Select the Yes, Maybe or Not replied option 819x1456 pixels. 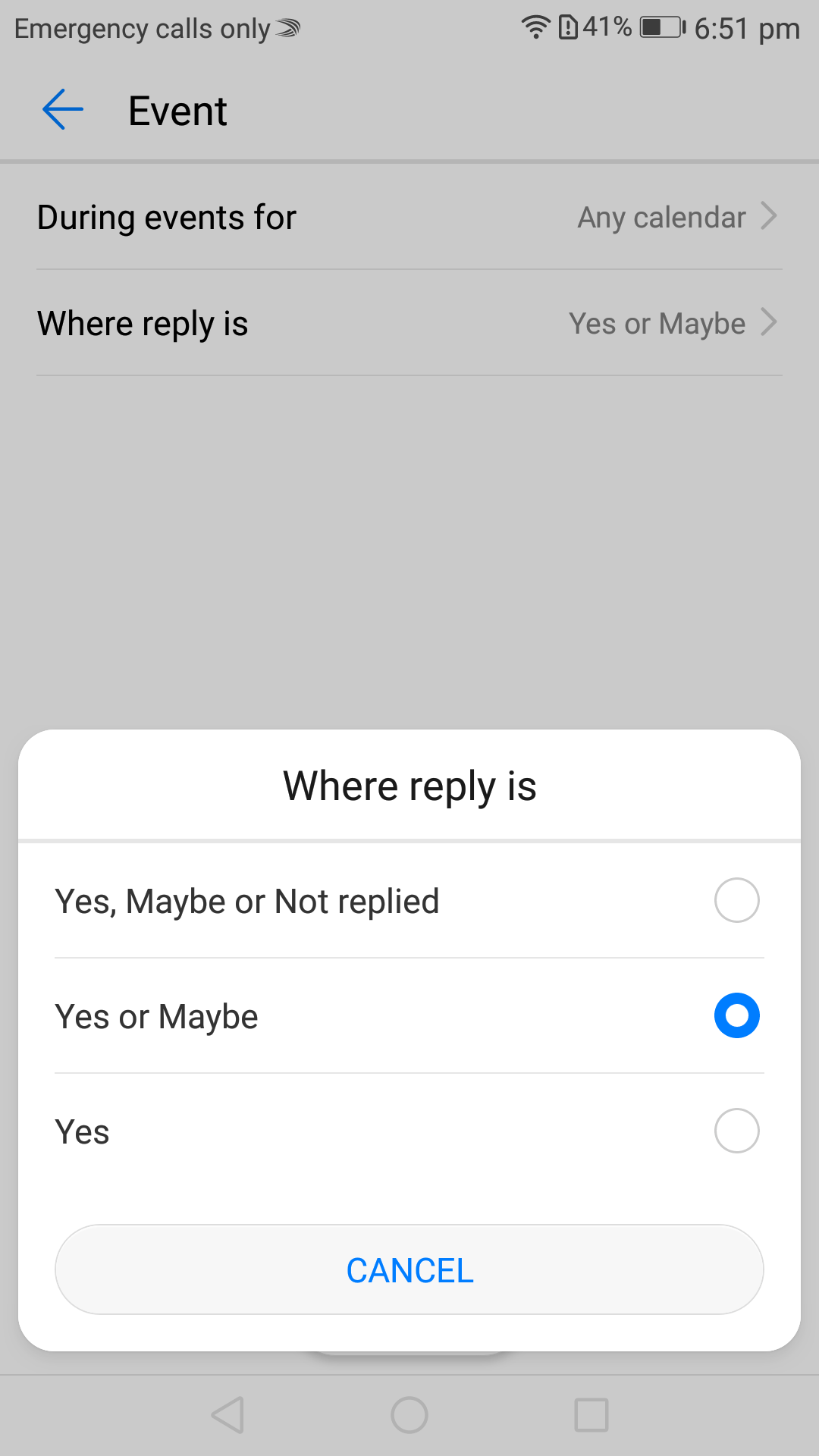tap(409, 901)
